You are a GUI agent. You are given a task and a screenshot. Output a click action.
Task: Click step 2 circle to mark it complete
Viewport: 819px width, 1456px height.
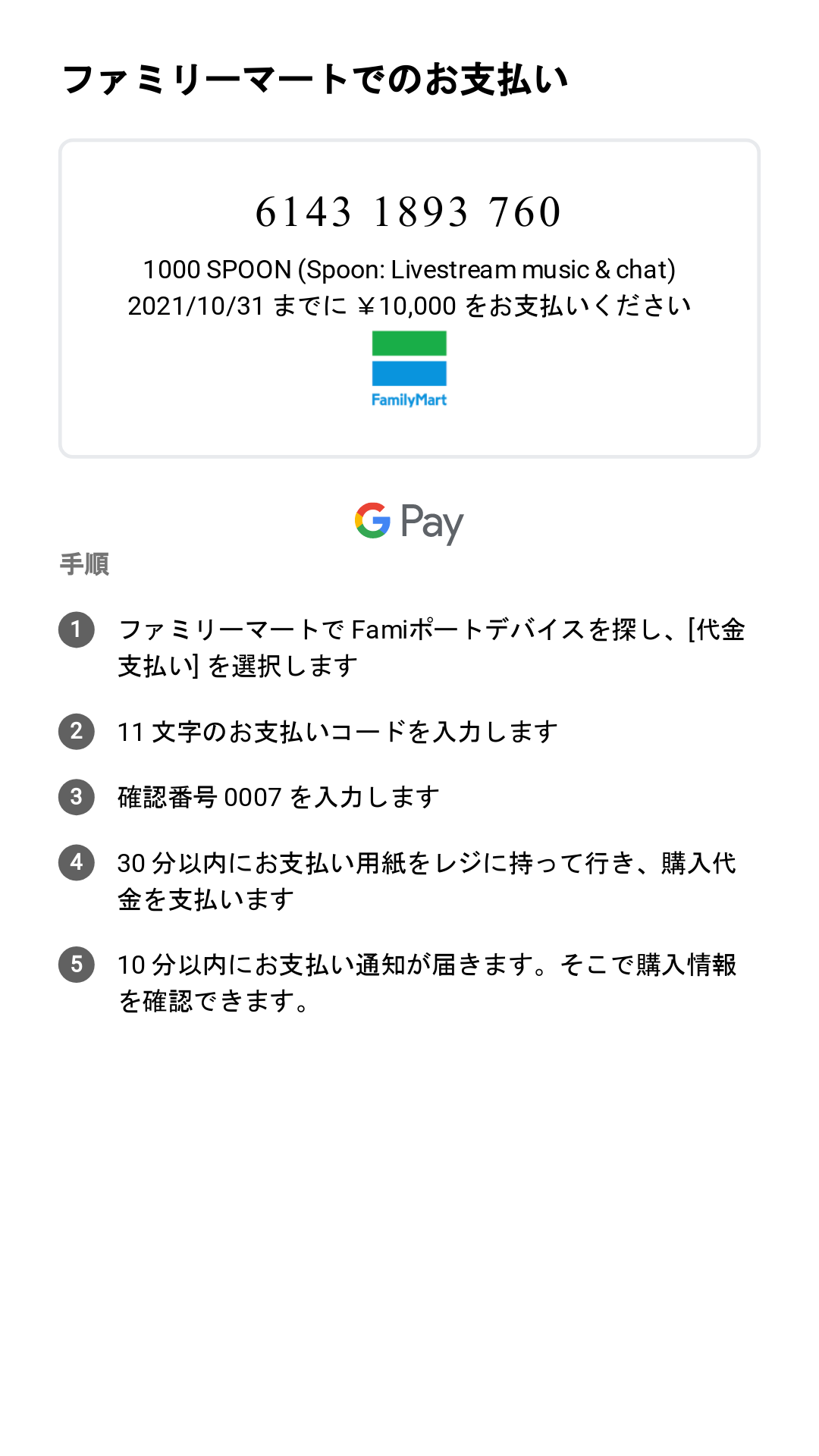(77, 731)
